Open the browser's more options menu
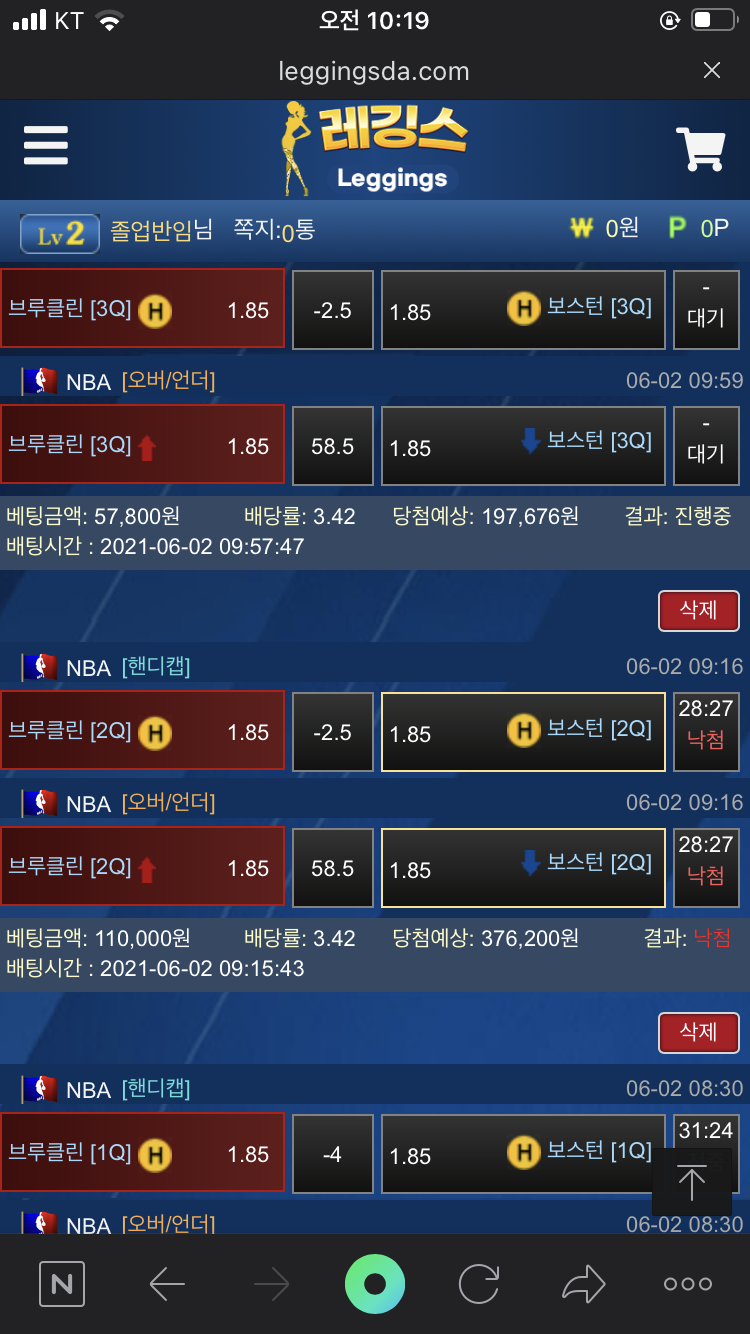Screen dimensions: 750x1334 click(x=688, y=1284)
